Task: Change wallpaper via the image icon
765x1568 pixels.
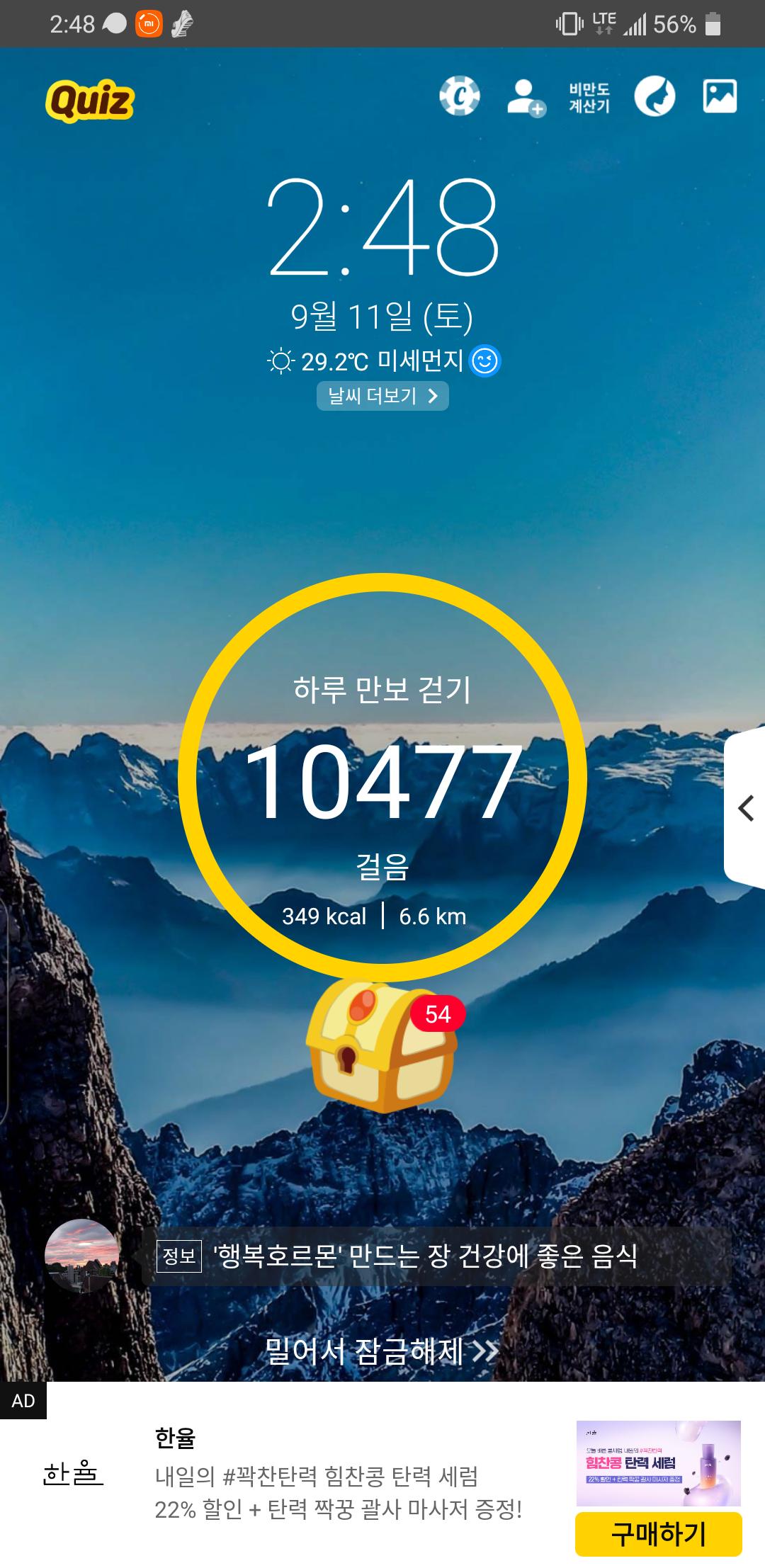Action: click(x=720, y=96)
